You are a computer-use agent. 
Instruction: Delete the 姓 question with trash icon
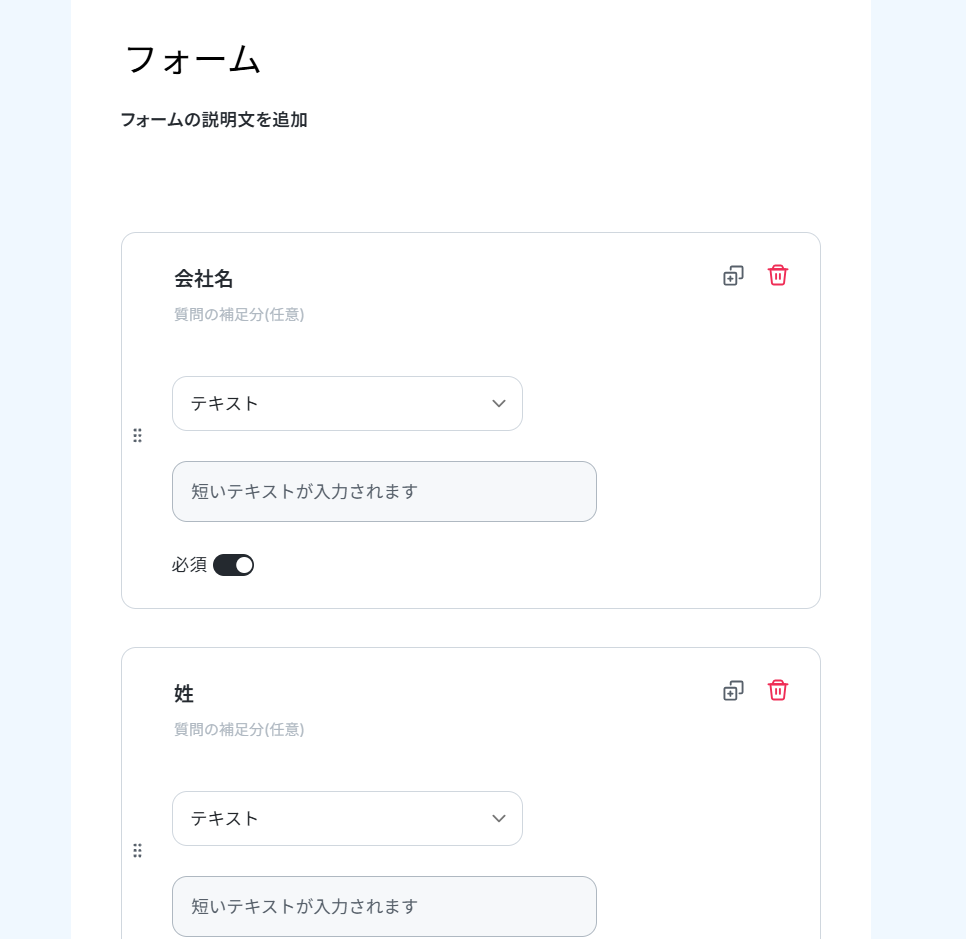[x=777, y=690]
